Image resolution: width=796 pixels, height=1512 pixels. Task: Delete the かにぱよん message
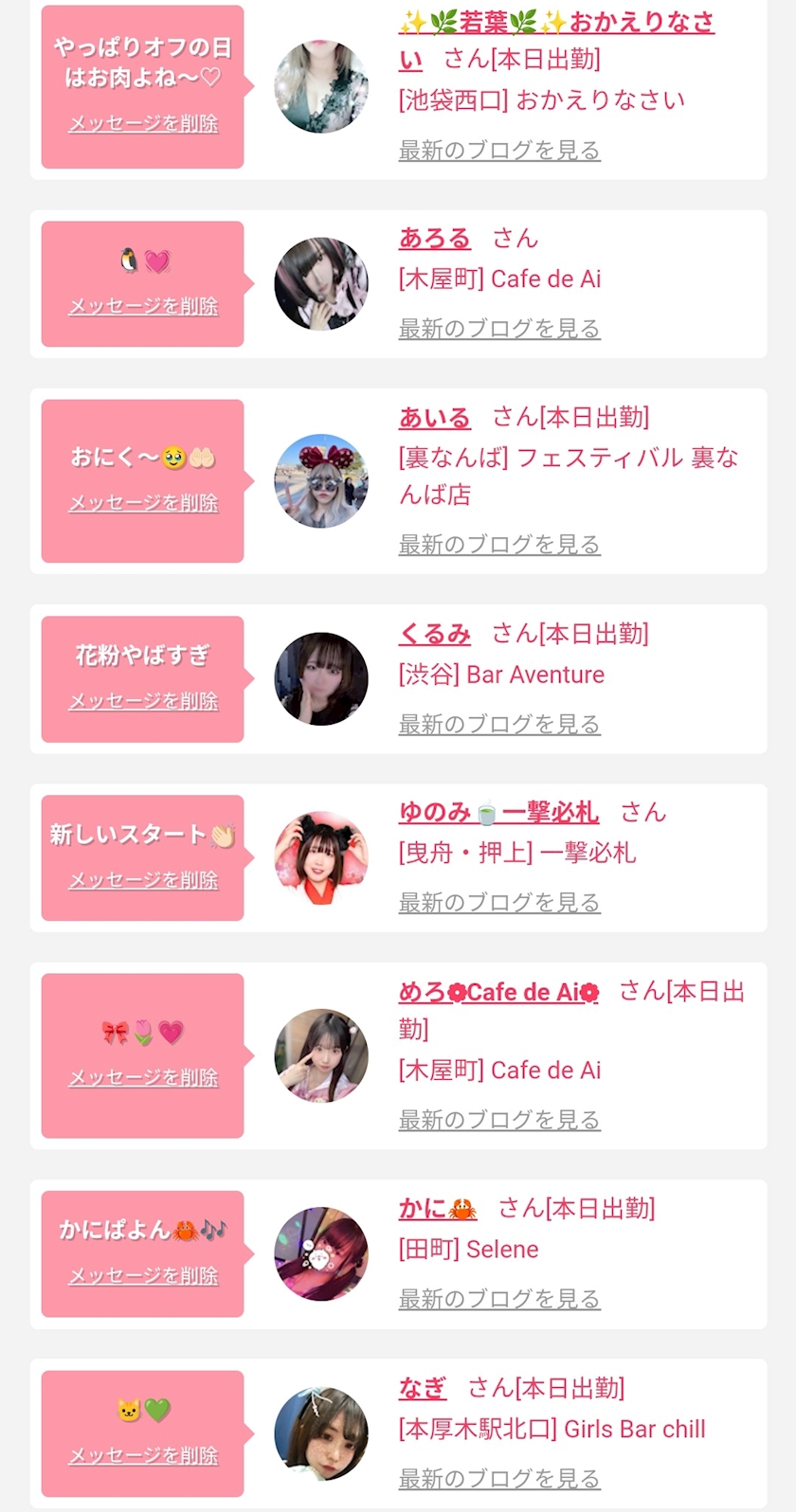point(143,1275)
